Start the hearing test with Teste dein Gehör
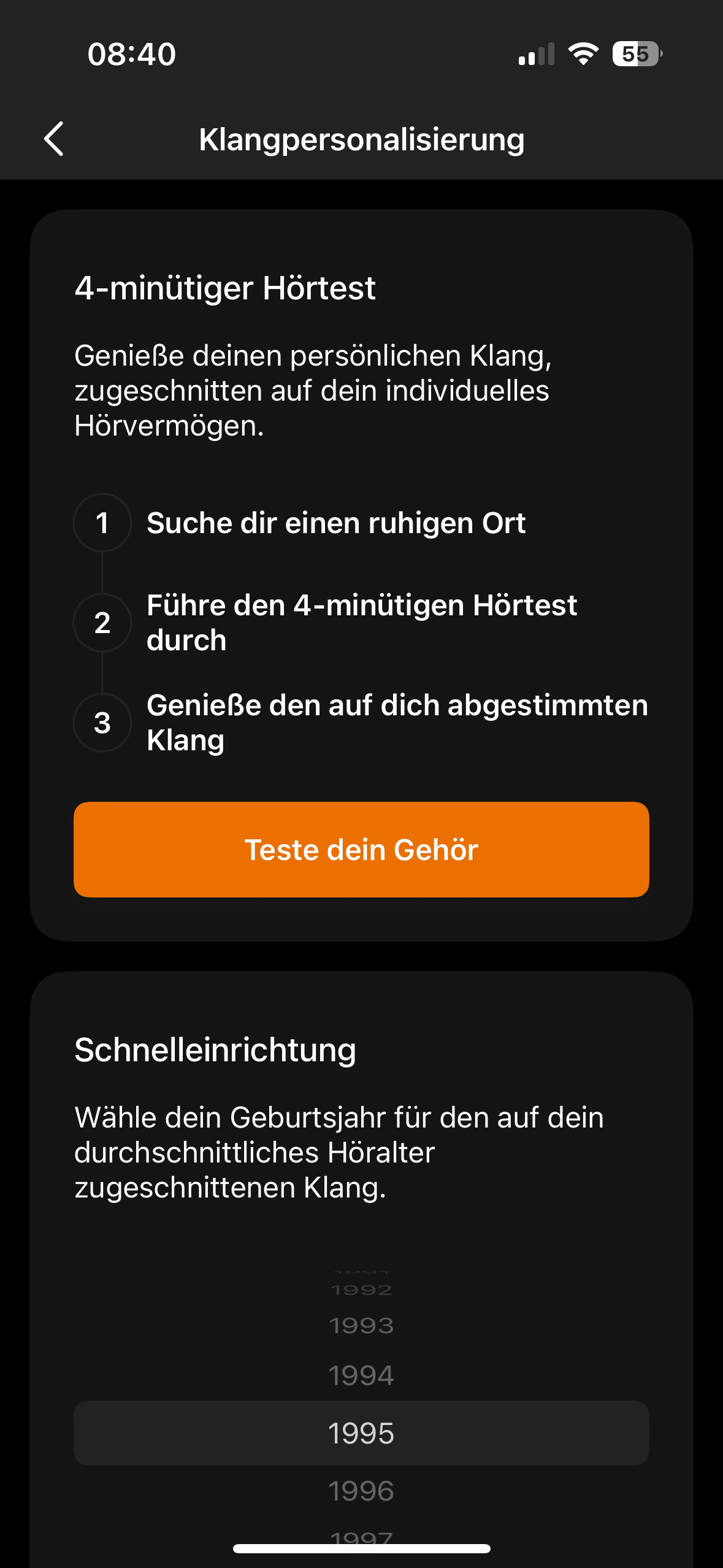 [361, 849]
